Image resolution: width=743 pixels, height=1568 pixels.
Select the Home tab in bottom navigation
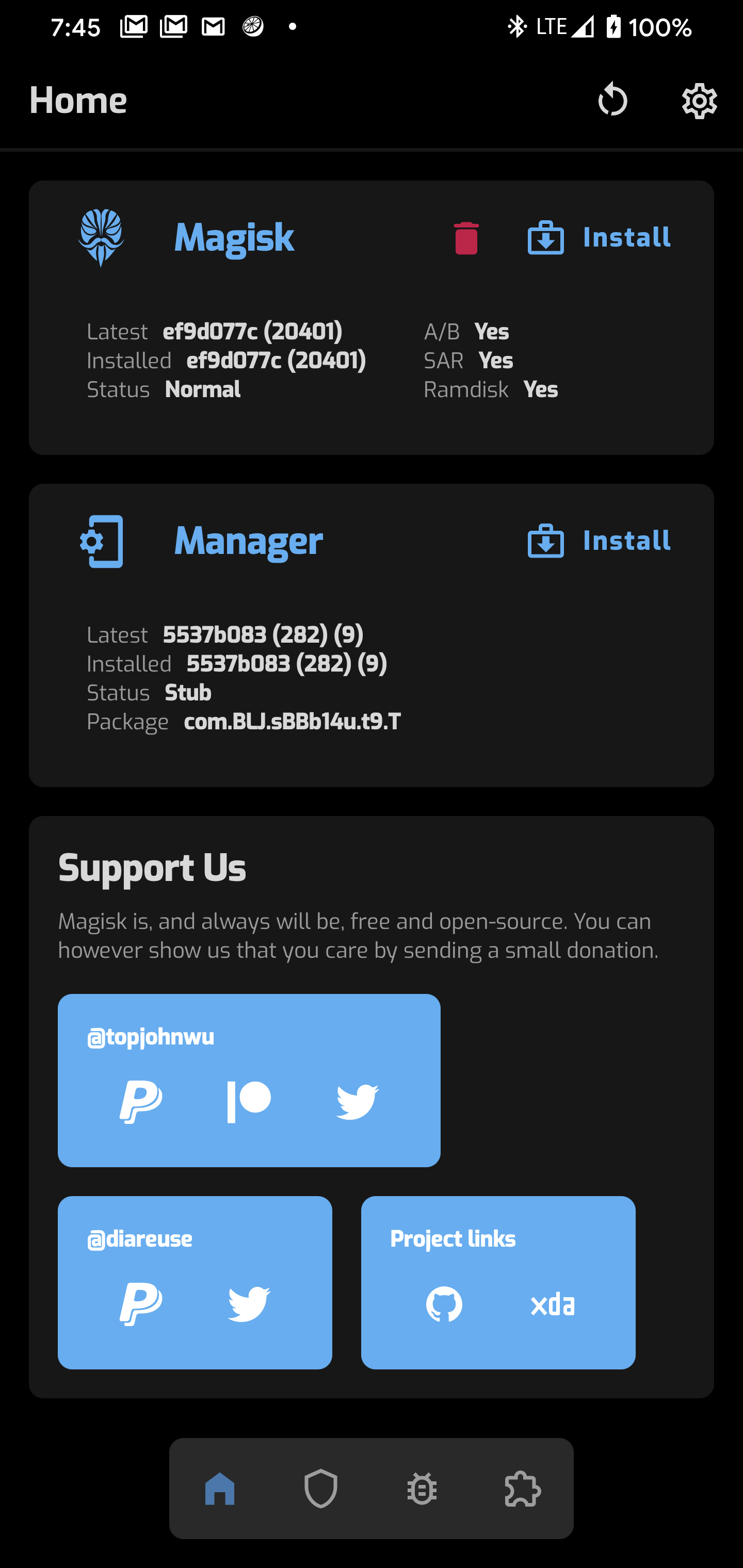coord(220,1488)
